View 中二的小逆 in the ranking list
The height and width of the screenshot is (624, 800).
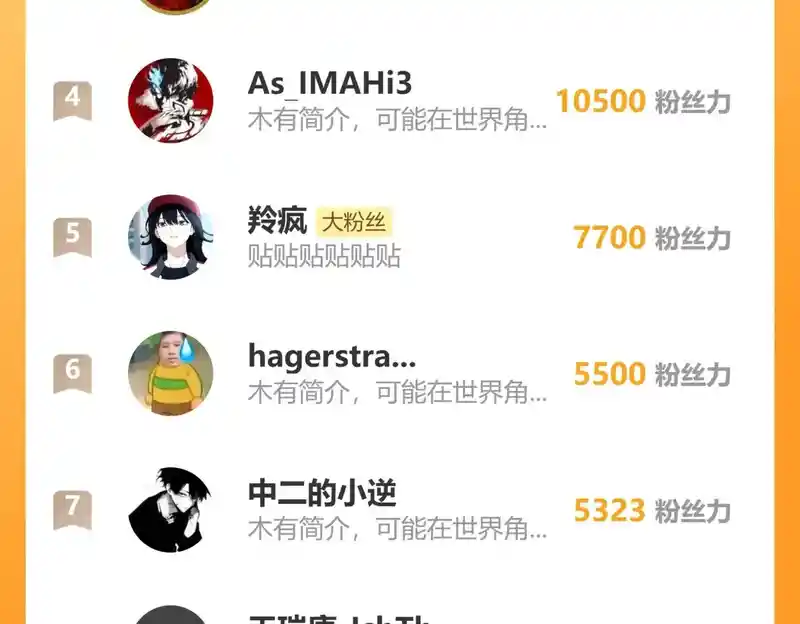400,509
